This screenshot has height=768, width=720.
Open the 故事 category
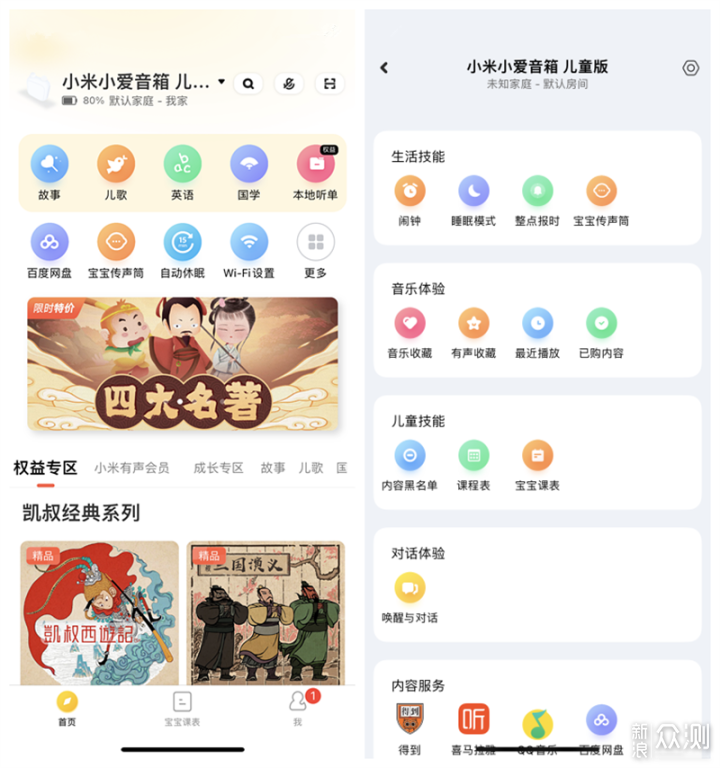pos(49,171)
